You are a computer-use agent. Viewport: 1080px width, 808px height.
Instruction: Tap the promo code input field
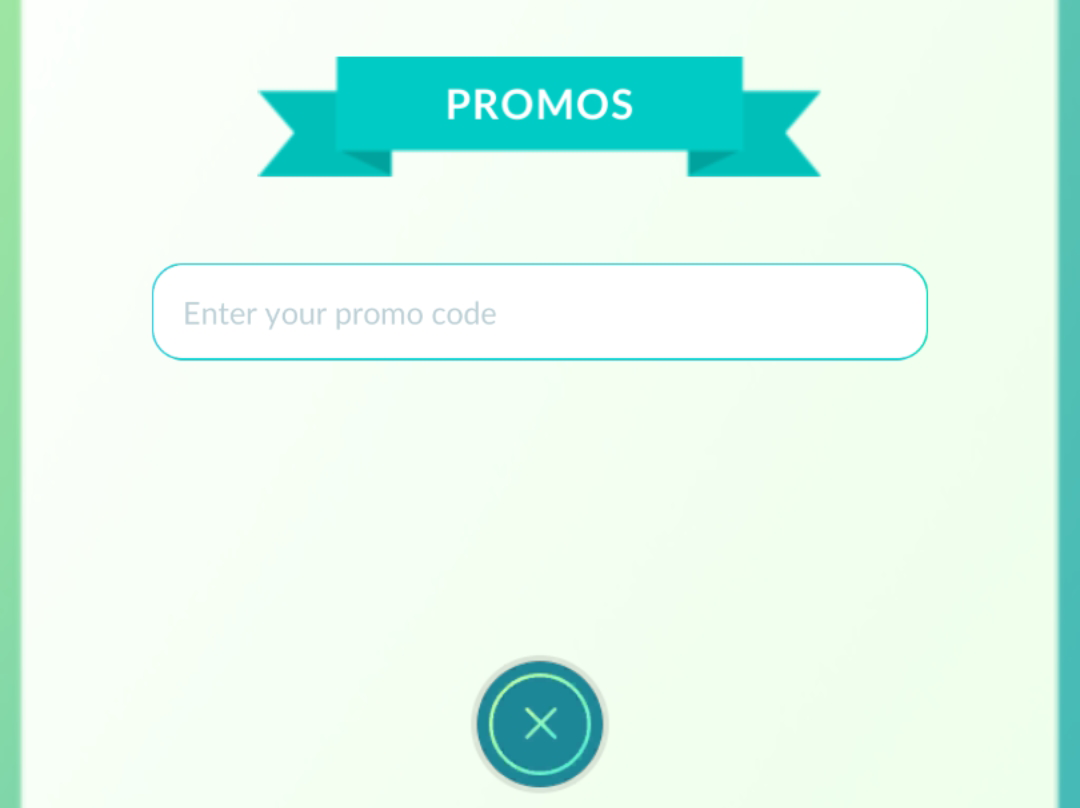[x=539, y=312]
